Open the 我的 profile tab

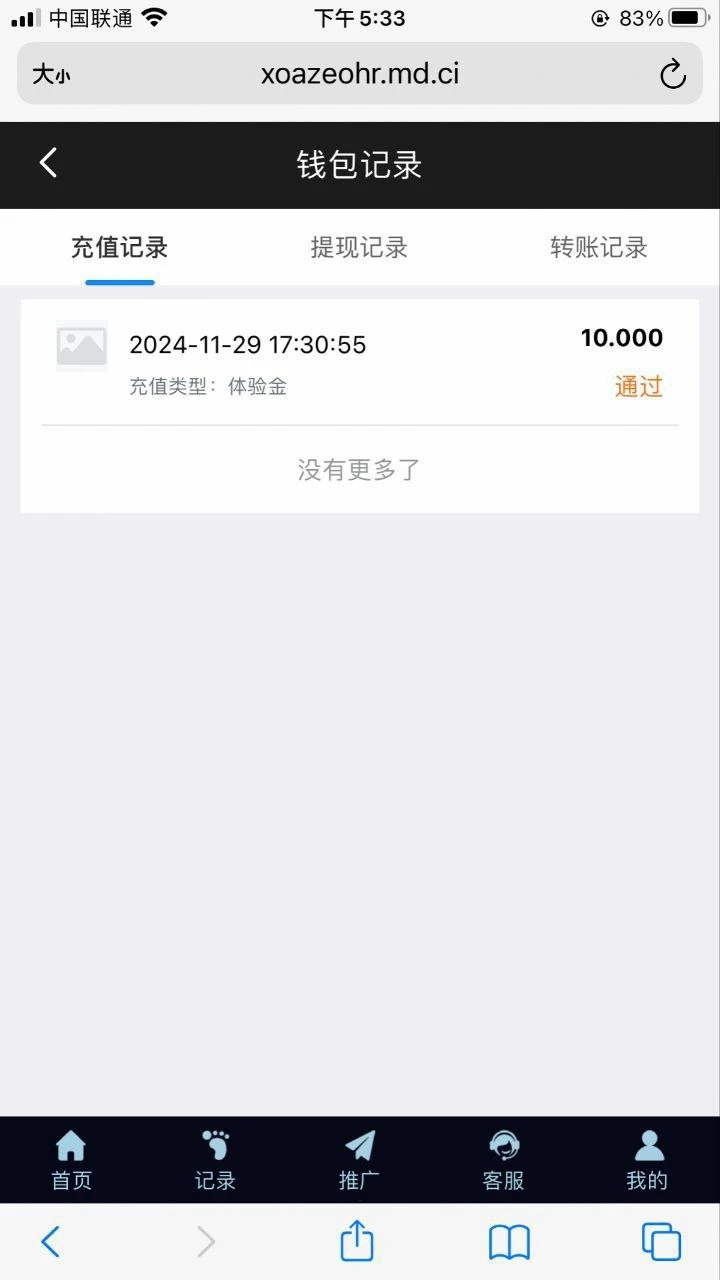647,1161
